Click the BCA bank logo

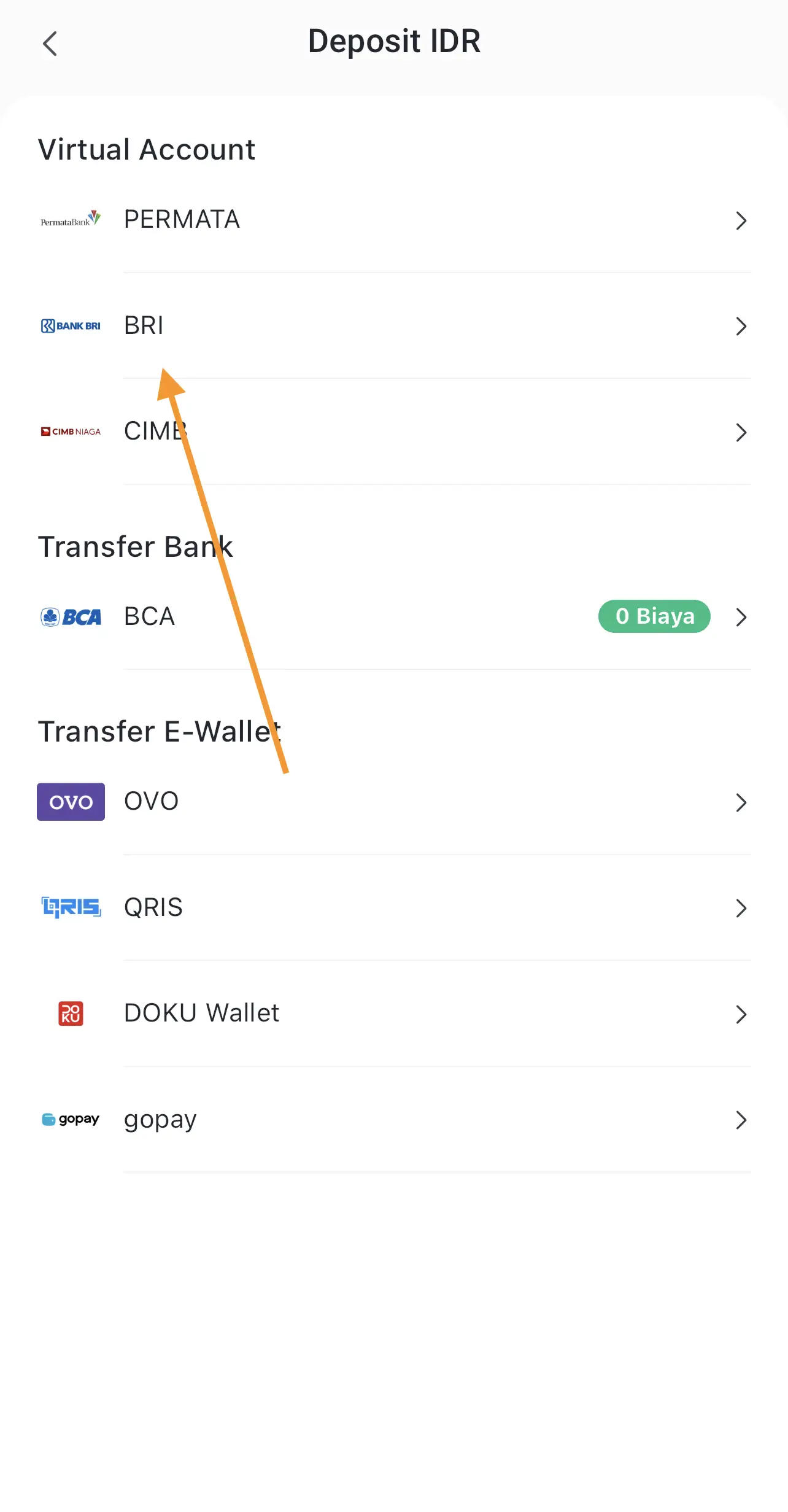coord(71,616)
